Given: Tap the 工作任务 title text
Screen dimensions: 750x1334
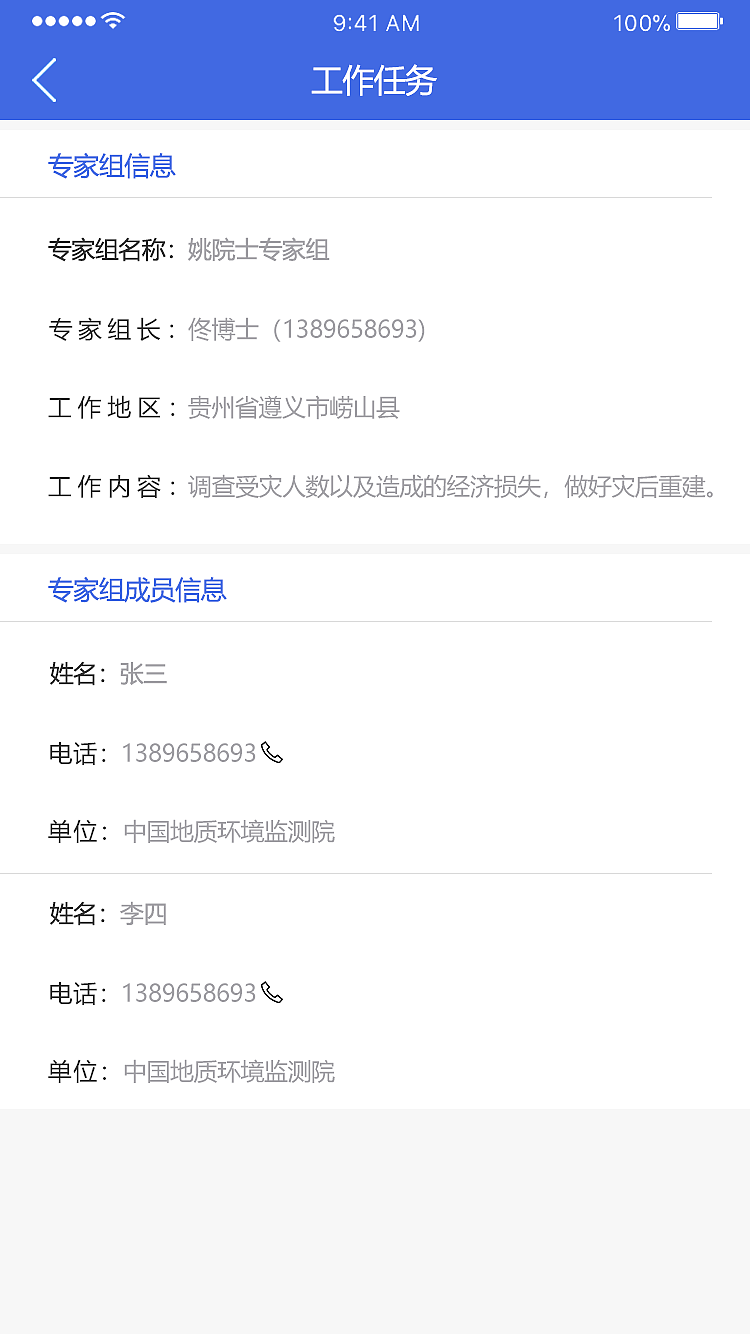Looking at the screenshot, I should (x=375, y=80).
